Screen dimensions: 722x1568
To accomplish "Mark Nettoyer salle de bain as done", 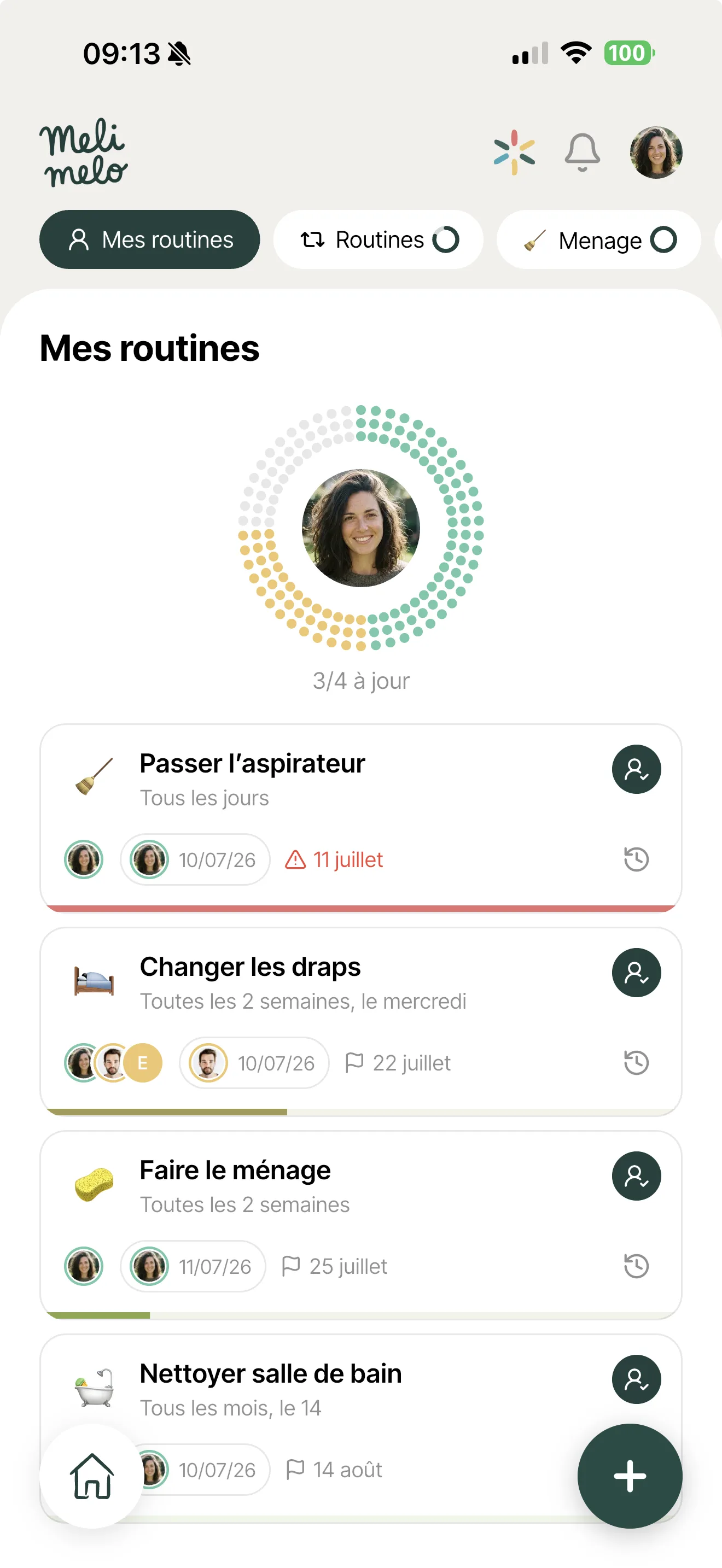I will point(636,1379).
